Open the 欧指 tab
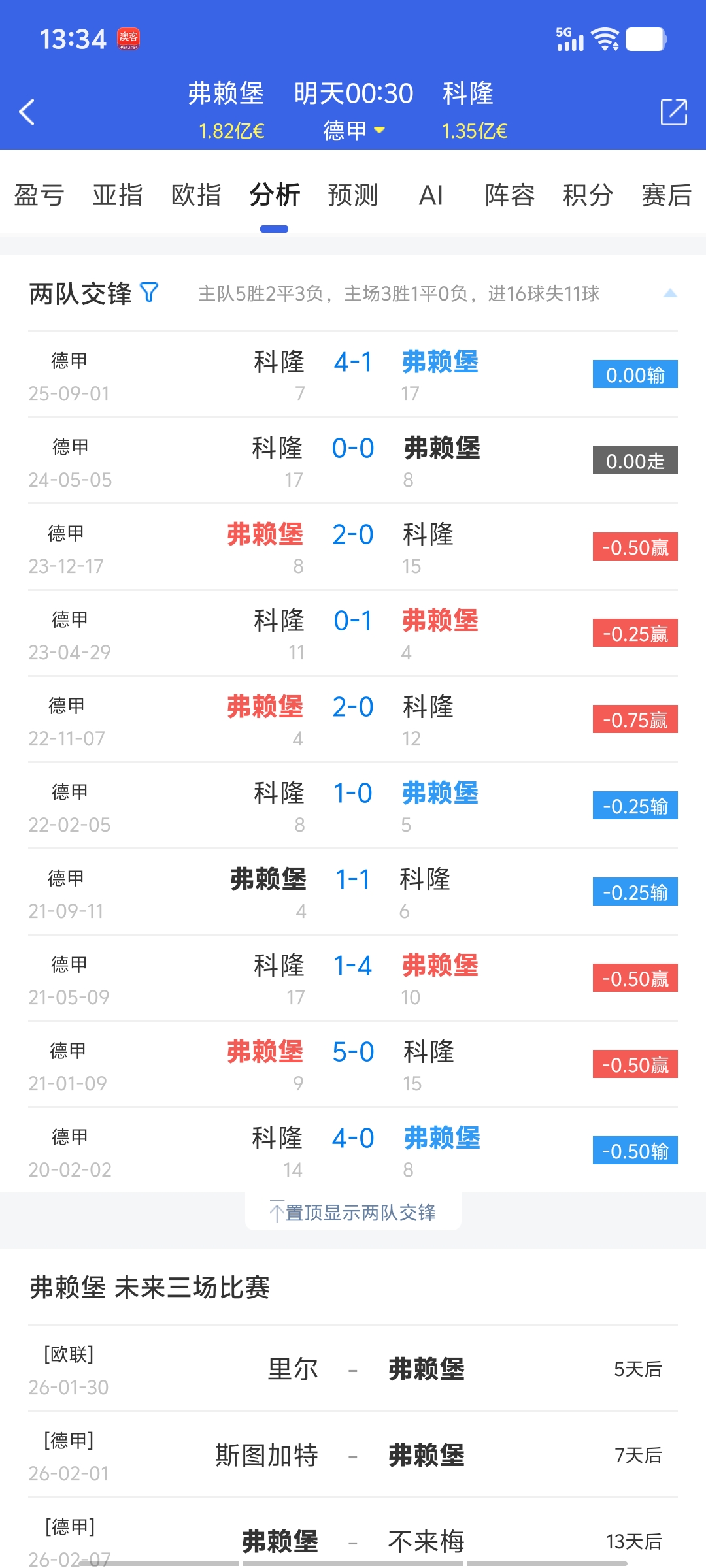Viewport: 706px width, 1568px height. coord(196,195)
